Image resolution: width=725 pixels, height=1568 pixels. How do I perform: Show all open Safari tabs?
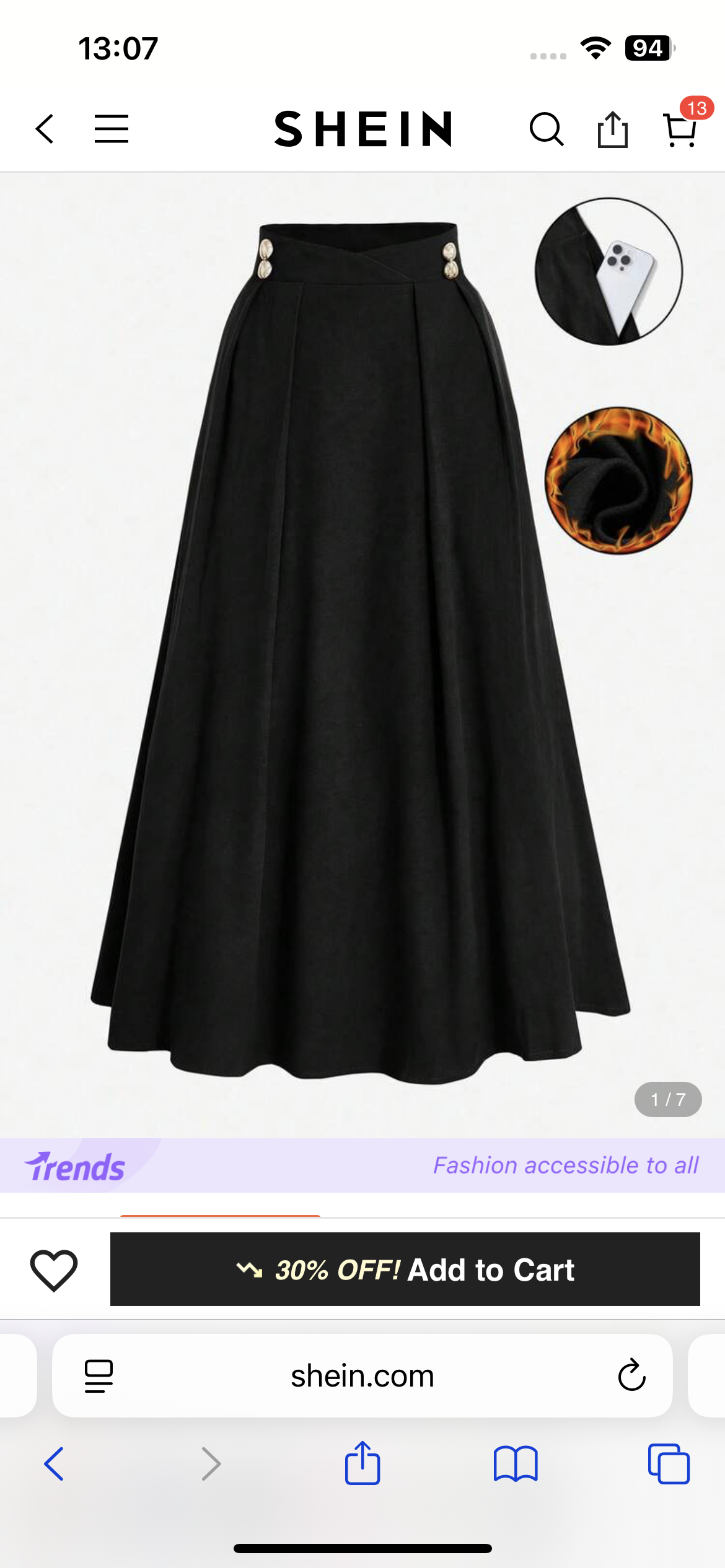click(669, 1464)
